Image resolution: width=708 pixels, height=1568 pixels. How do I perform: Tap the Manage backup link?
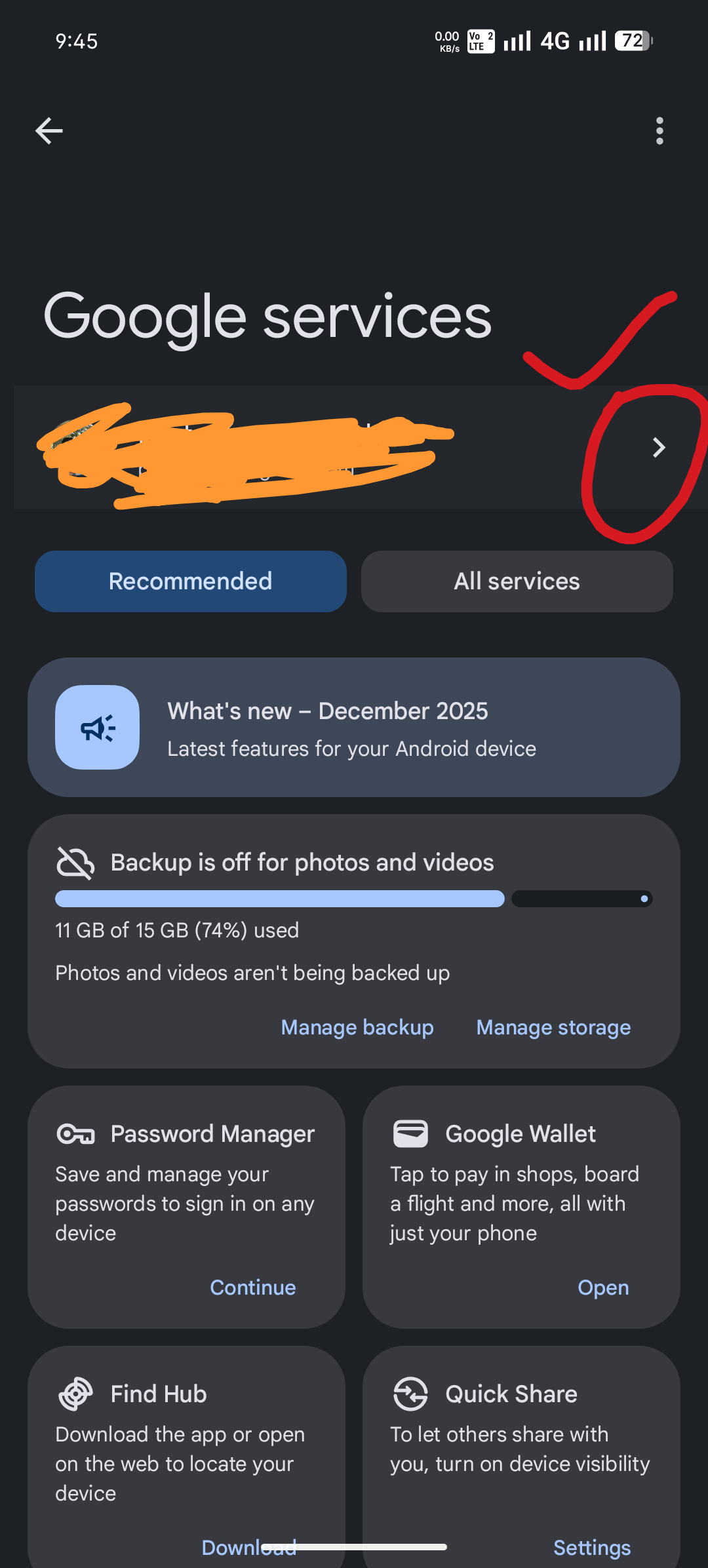click(357, 1027)
